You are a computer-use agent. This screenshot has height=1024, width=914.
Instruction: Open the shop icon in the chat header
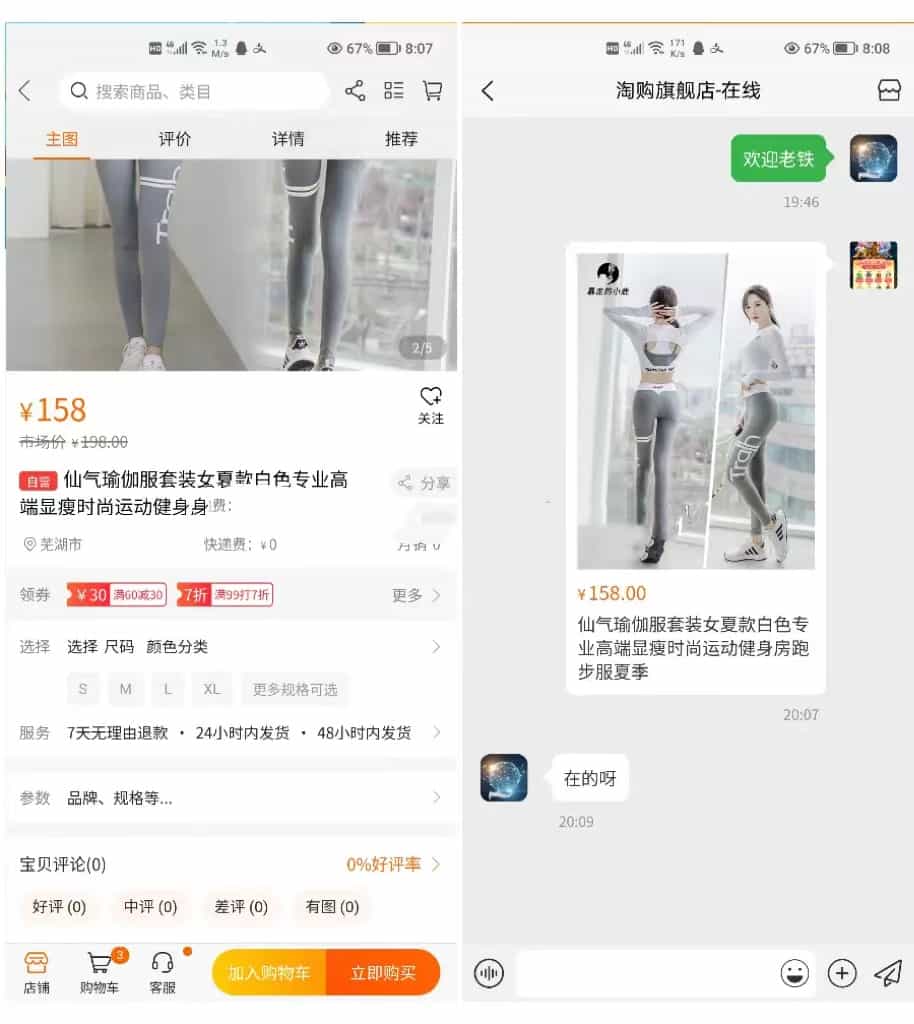(x=889, y=91)
